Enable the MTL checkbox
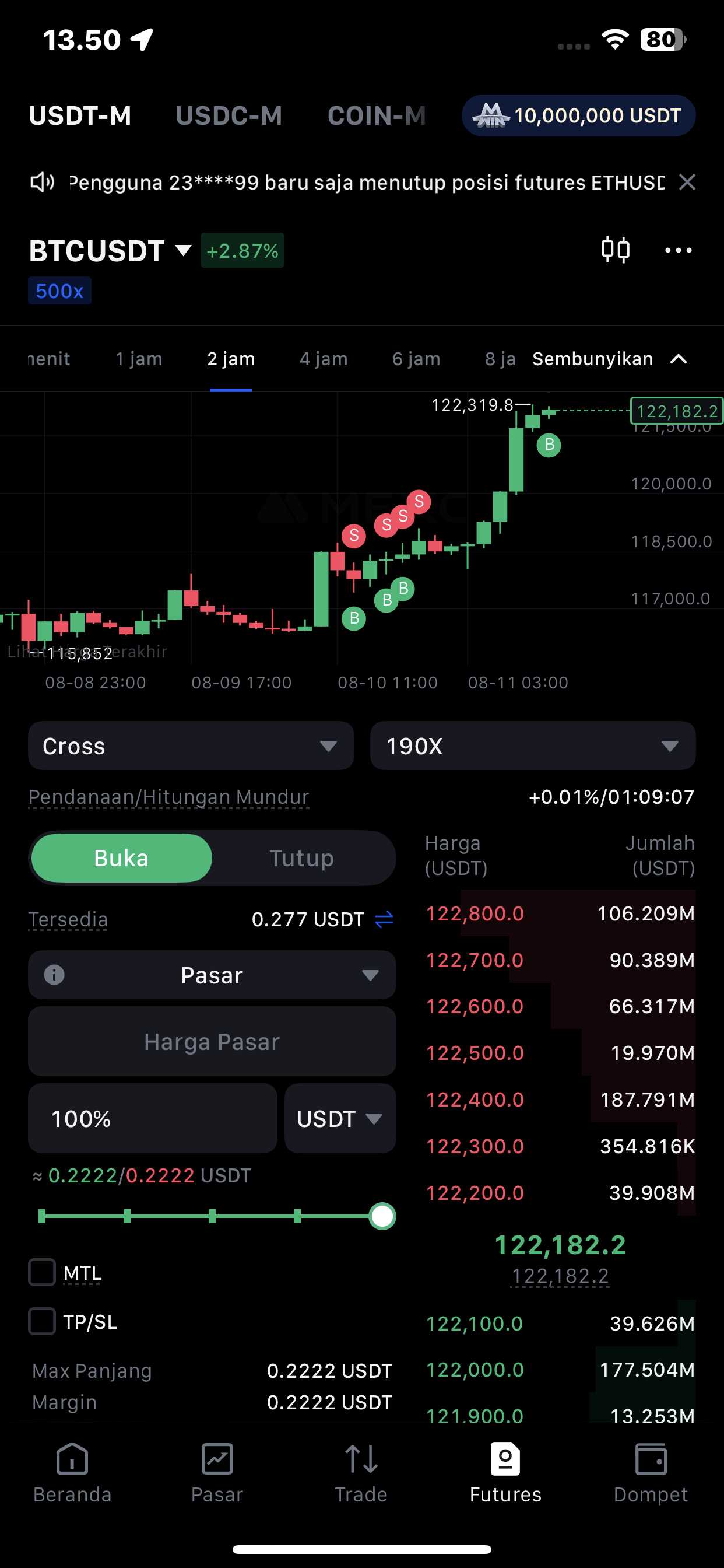 click(x=42, y=1273)
